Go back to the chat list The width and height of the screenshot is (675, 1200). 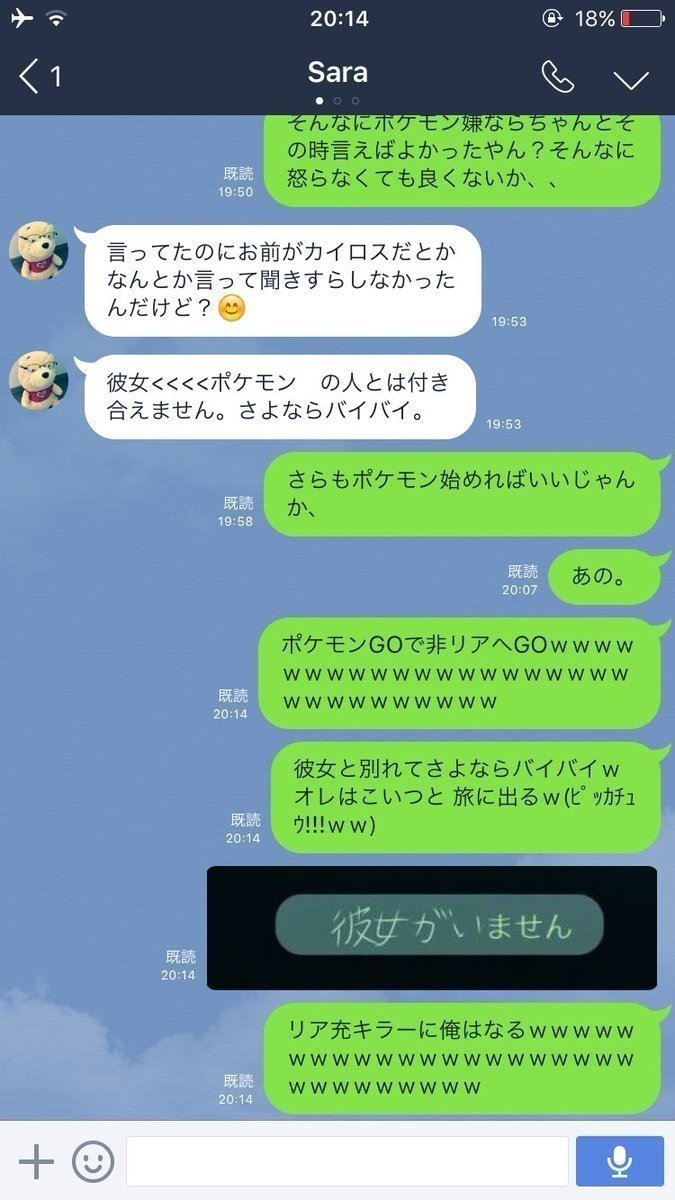pyautogui.click(x=40, y=76)
